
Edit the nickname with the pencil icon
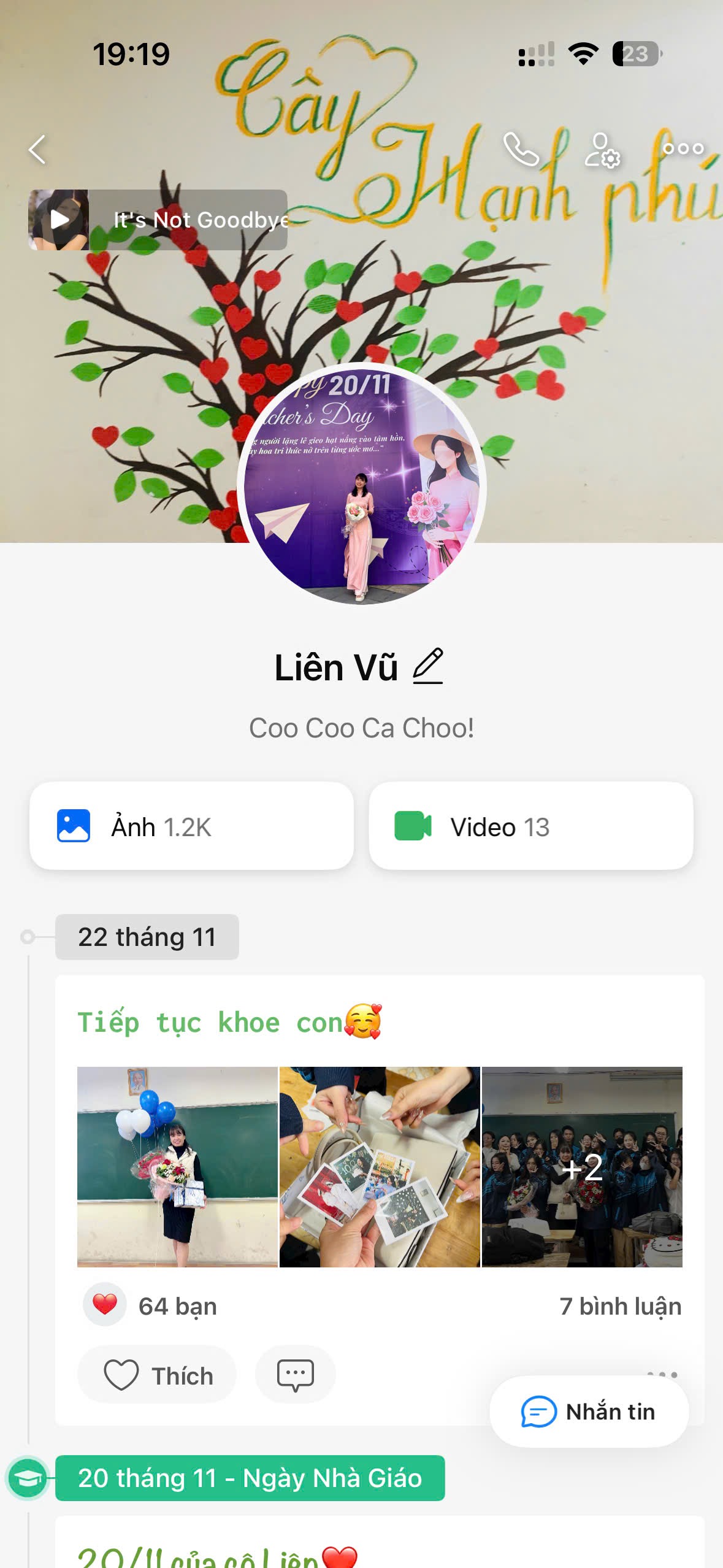(x=428, y=666)
